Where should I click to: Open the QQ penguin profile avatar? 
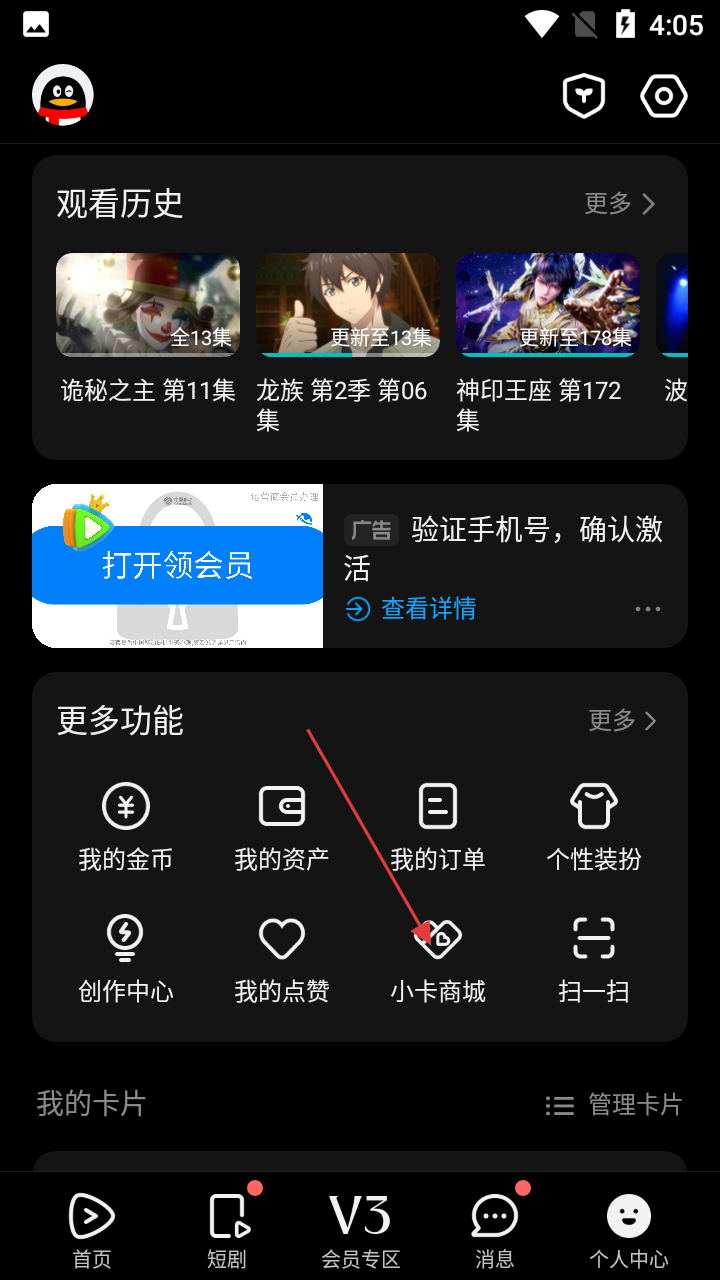63,96
